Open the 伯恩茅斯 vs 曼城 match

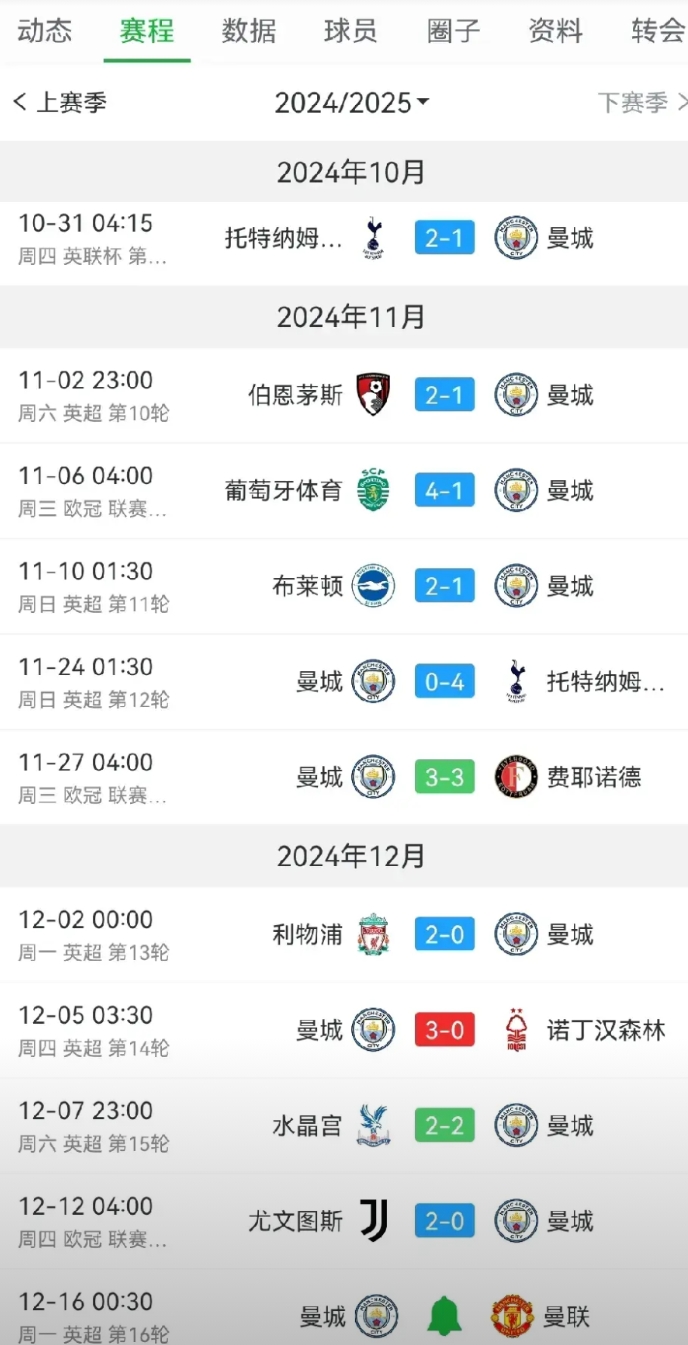click(x=344, y=396)
